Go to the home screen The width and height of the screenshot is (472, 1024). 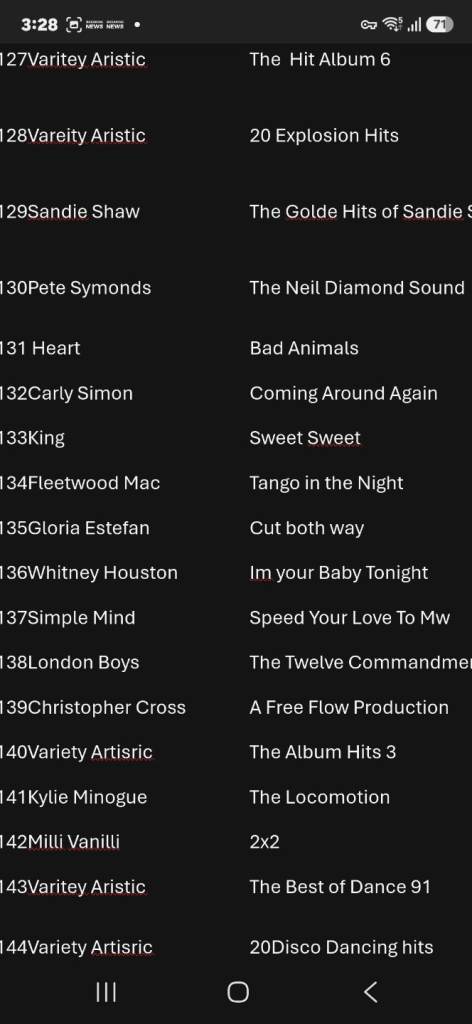pos(238,992)
